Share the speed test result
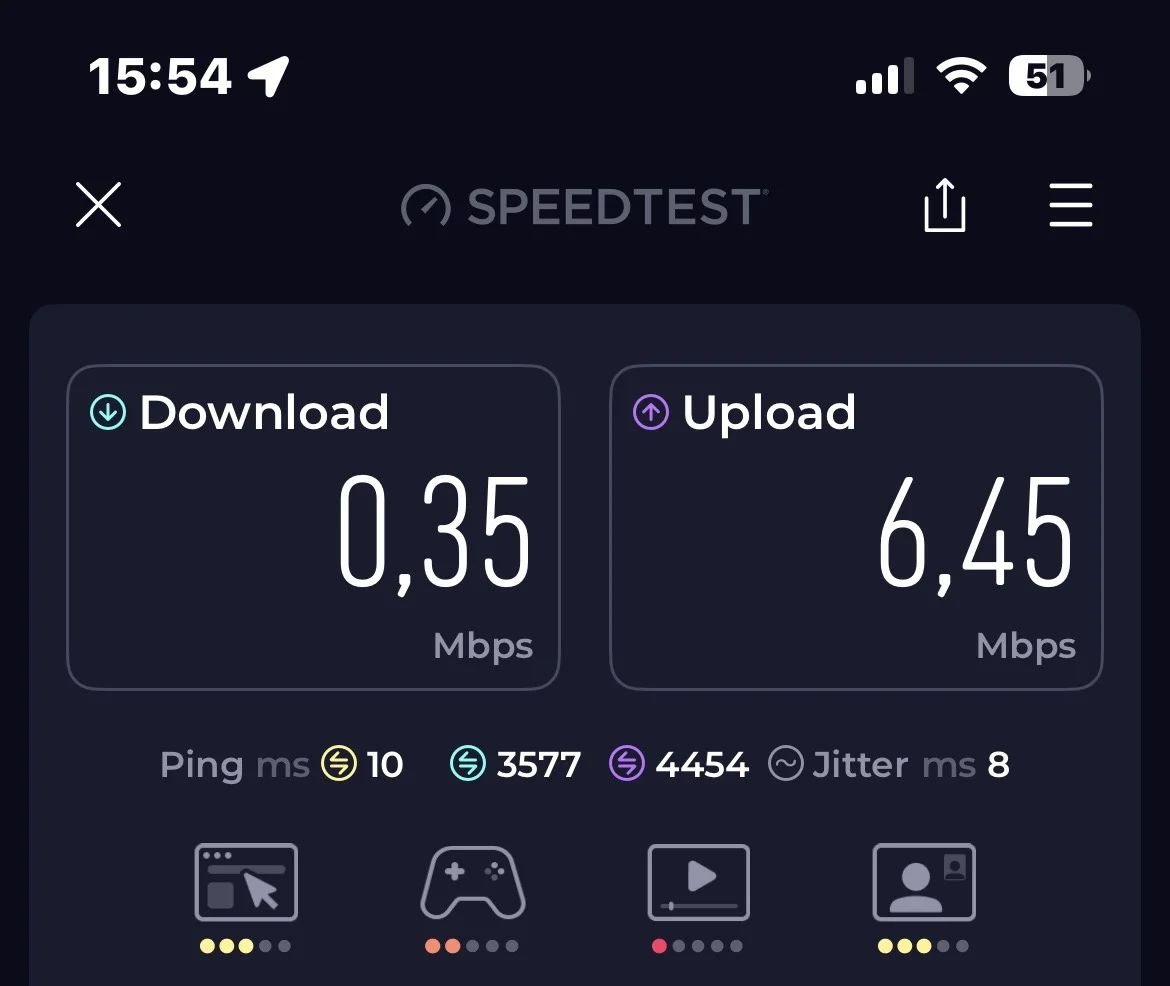Viewport: 1170px width, 986px height. pos(944,206)
